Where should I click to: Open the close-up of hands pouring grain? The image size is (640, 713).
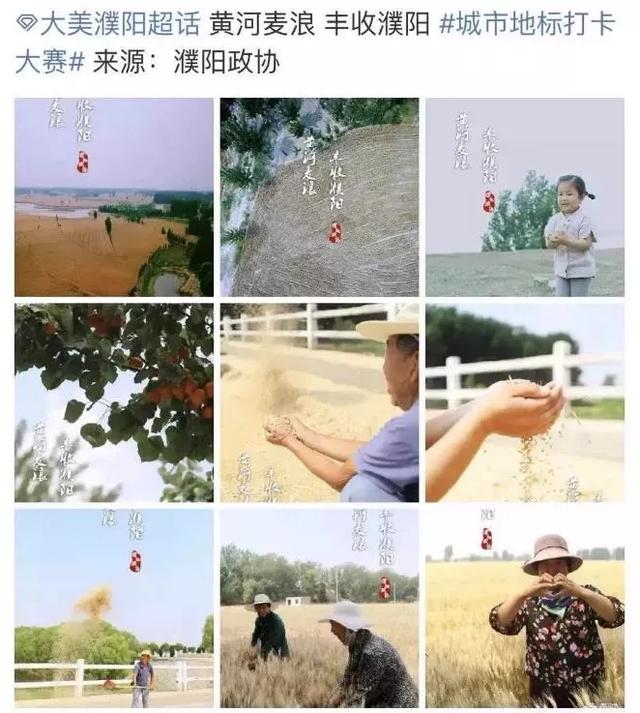coord(524,403)
